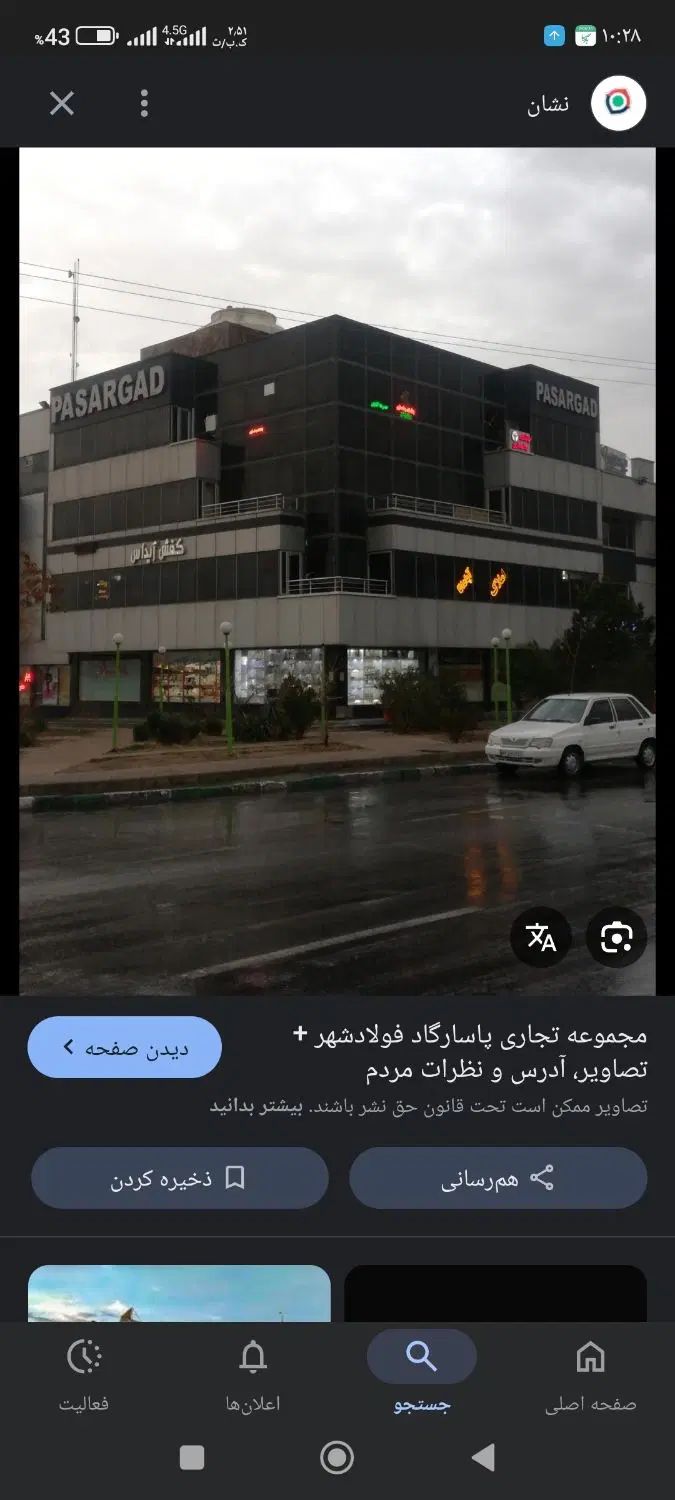Close the image viewer with the X icon
The image size is (675, 1500).
coord(62,103)
